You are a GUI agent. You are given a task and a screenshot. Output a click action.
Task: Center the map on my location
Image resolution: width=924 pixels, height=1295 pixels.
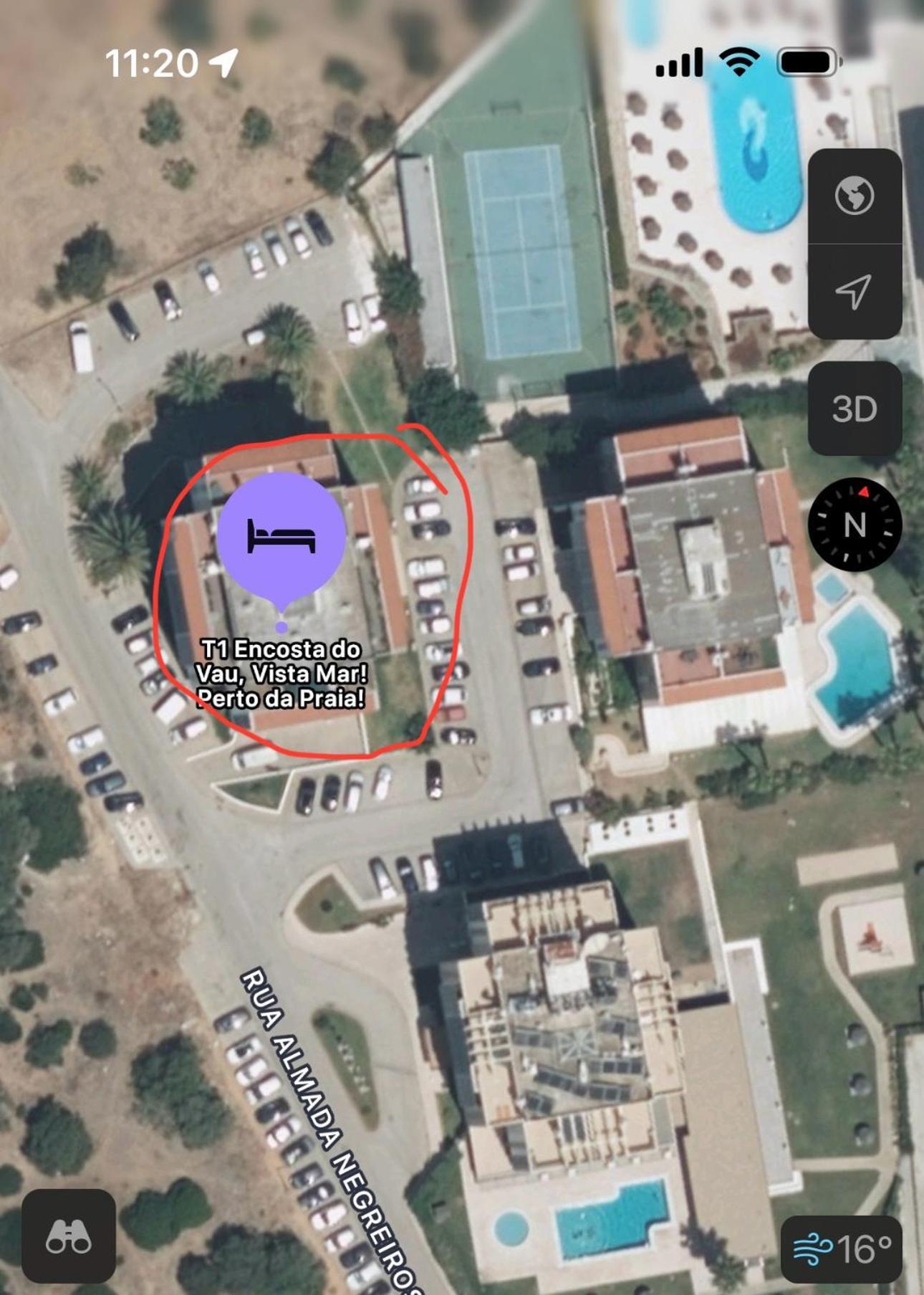tap(855, 292)
